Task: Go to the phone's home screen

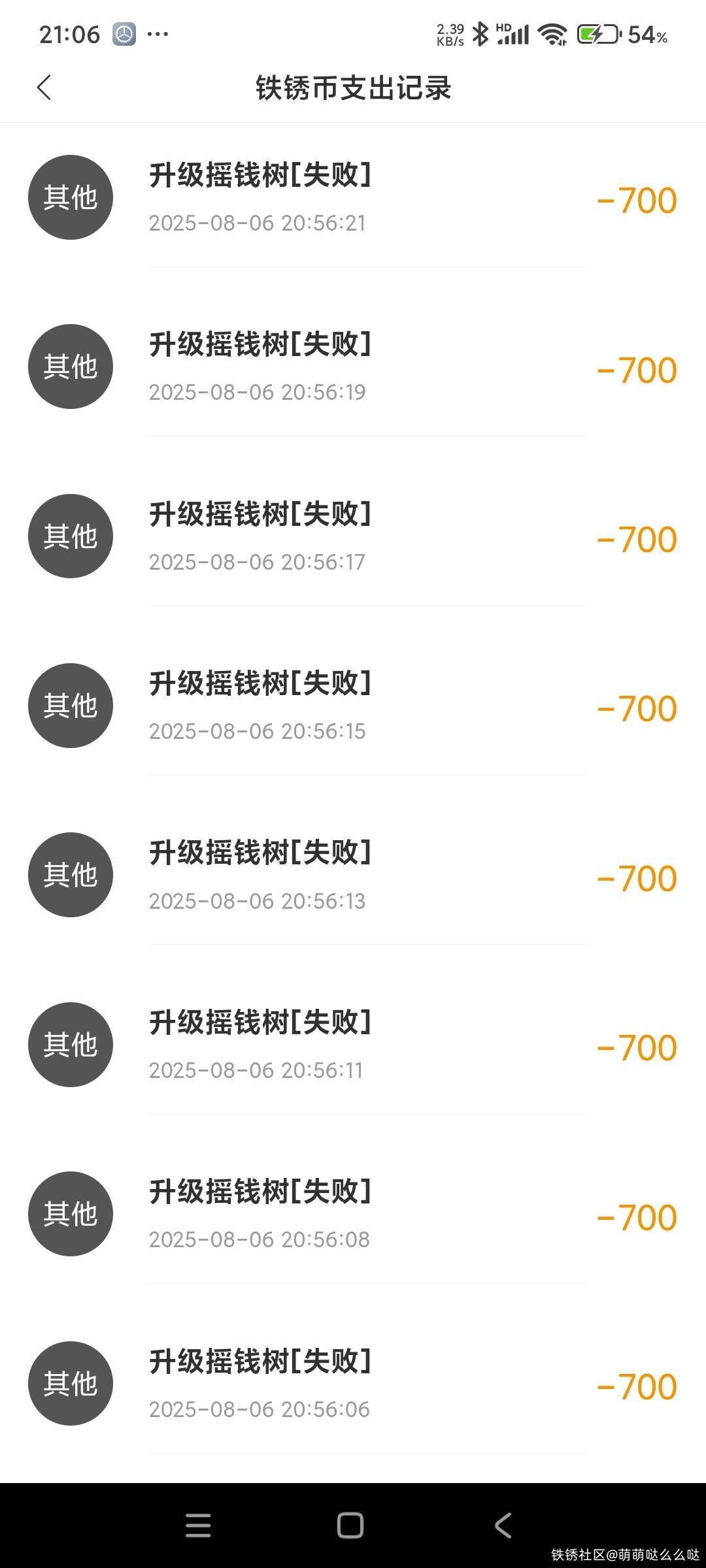Action: coord(350,1526)
